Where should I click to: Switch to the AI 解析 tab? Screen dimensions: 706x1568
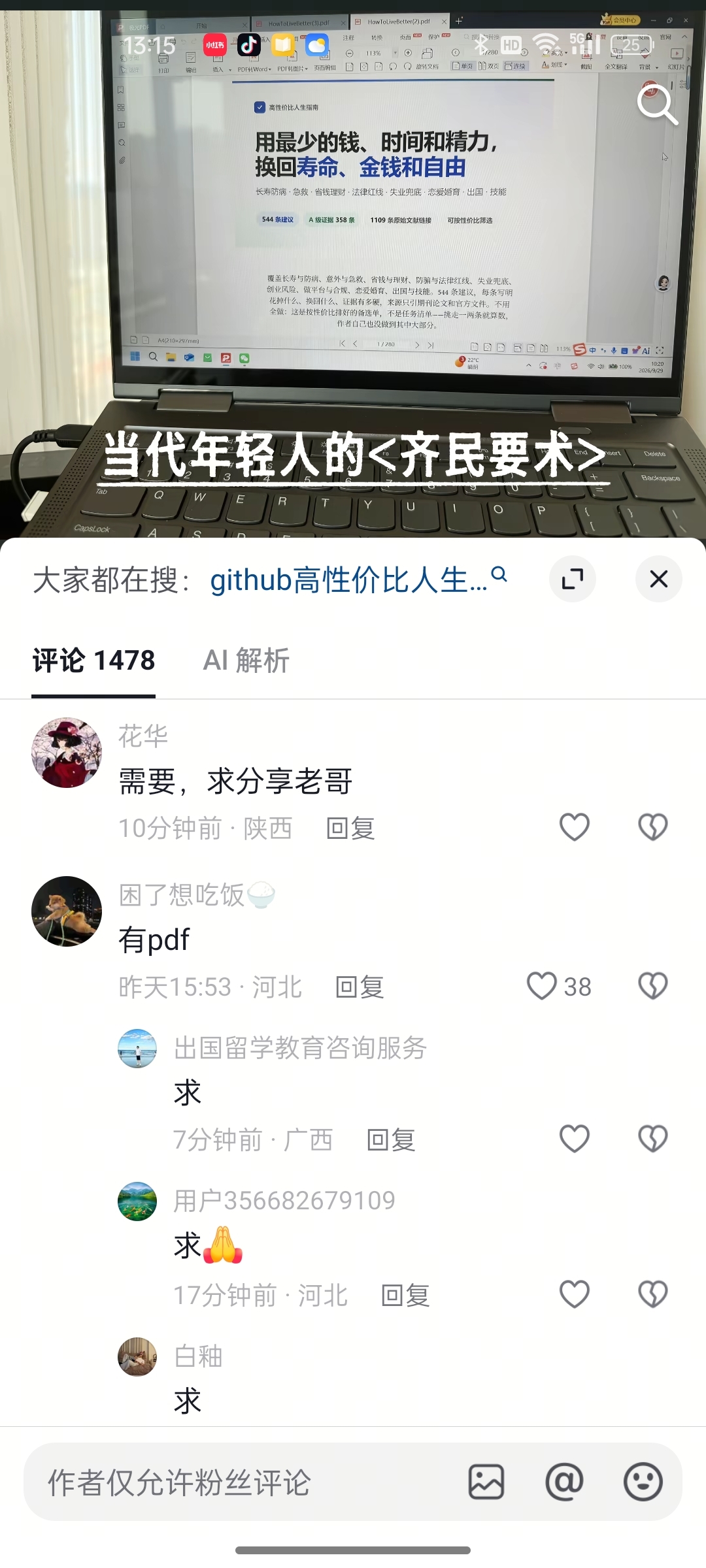[x=246, y=661]
